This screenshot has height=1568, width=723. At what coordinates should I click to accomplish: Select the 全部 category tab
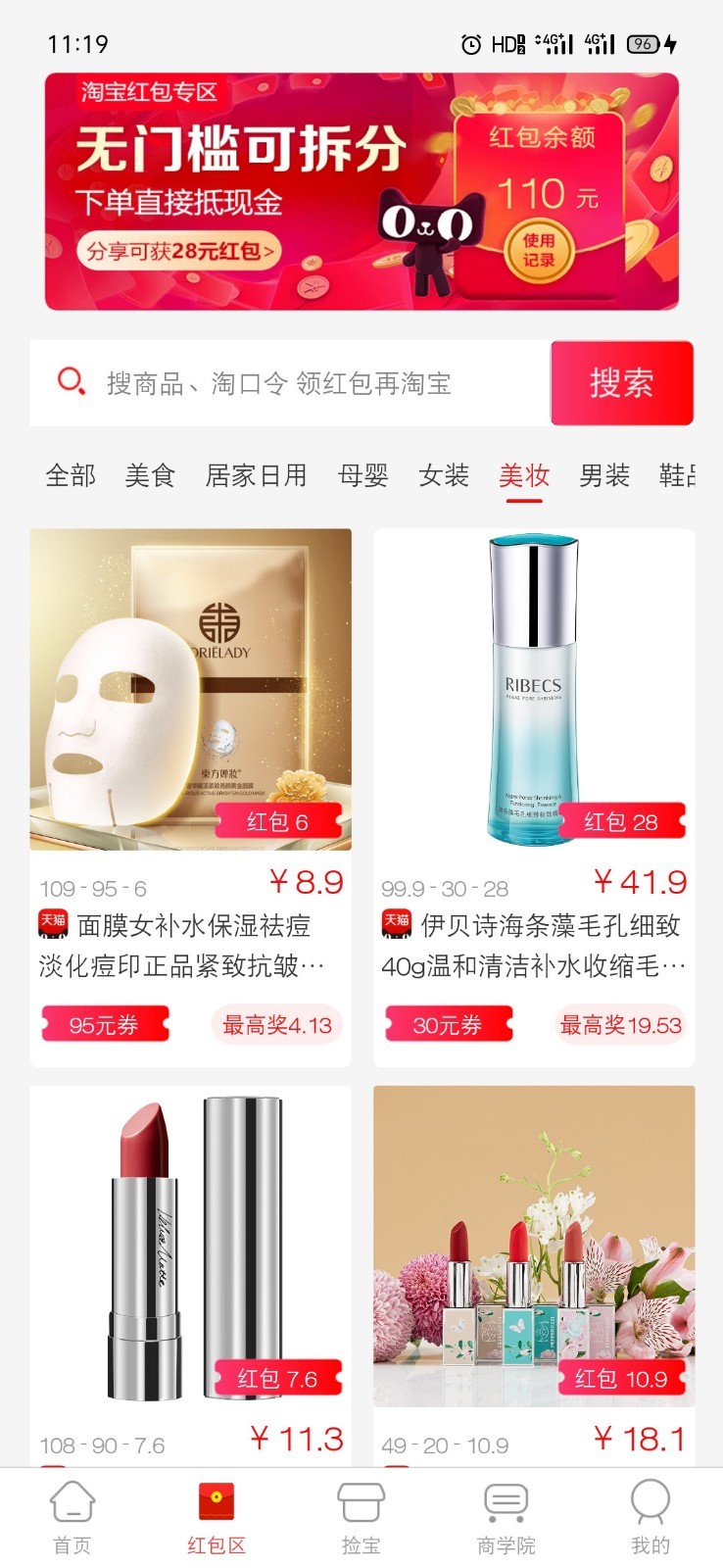point(69,475)
